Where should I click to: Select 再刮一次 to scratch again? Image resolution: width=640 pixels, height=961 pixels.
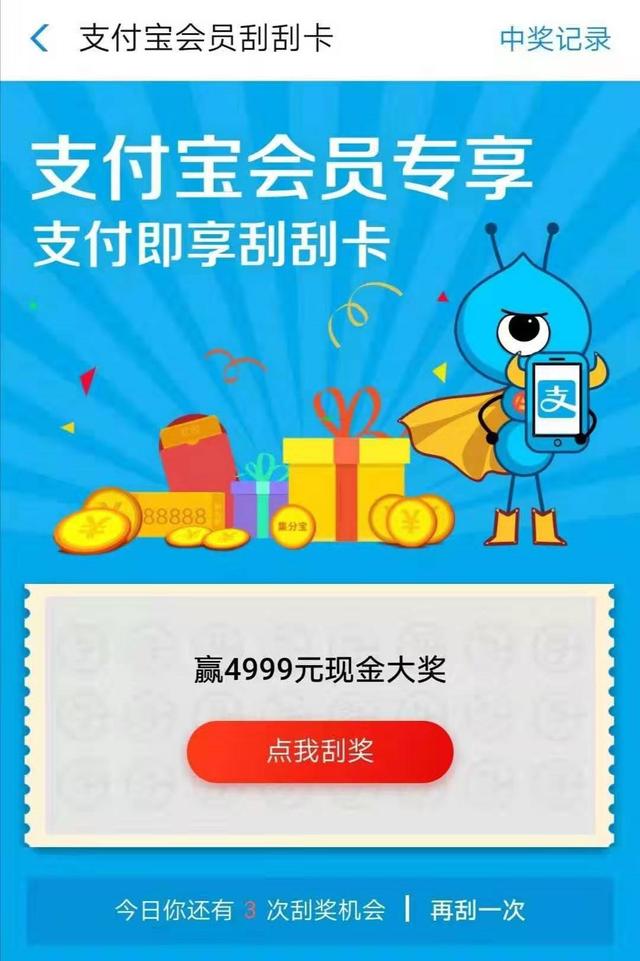tap(477, 910)
